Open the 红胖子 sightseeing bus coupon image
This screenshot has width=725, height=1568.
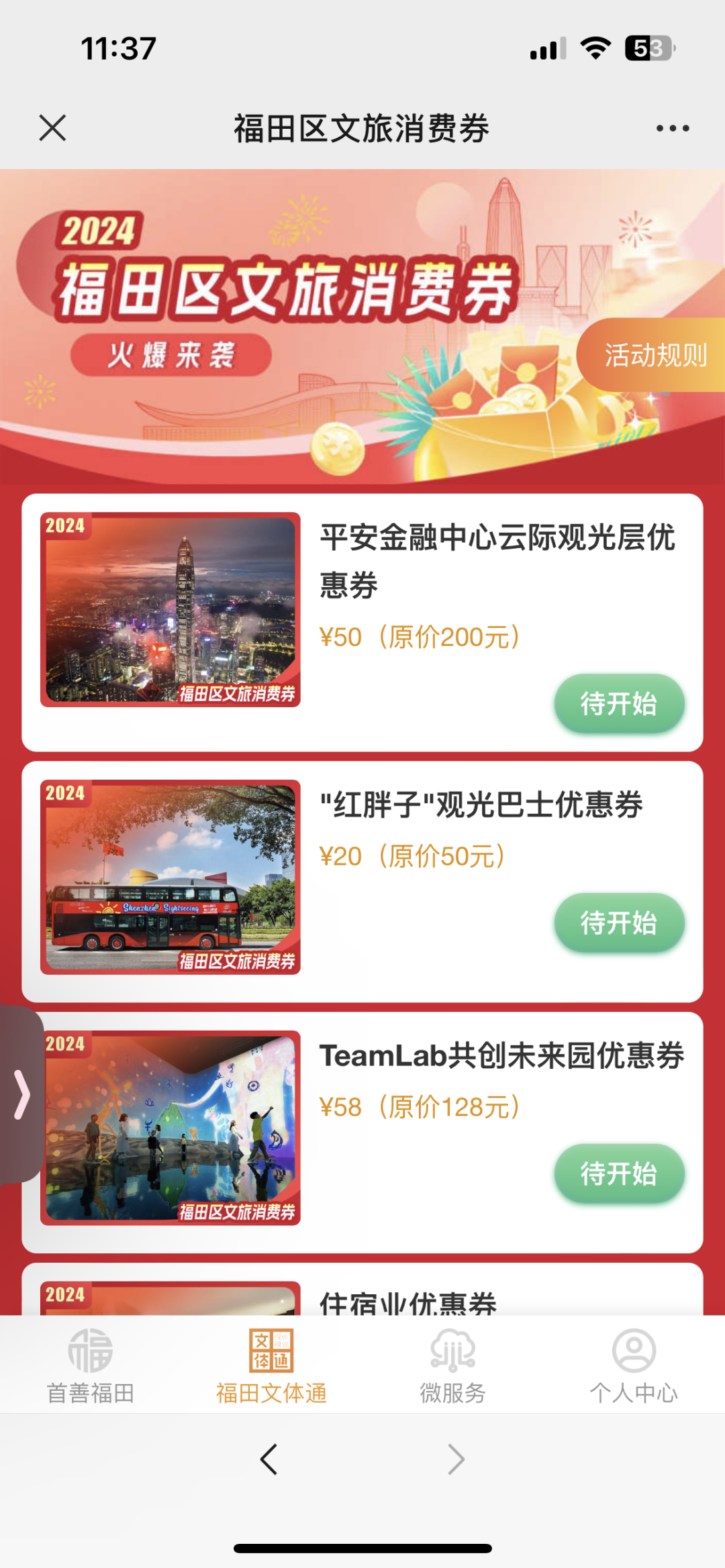[171, 876]
